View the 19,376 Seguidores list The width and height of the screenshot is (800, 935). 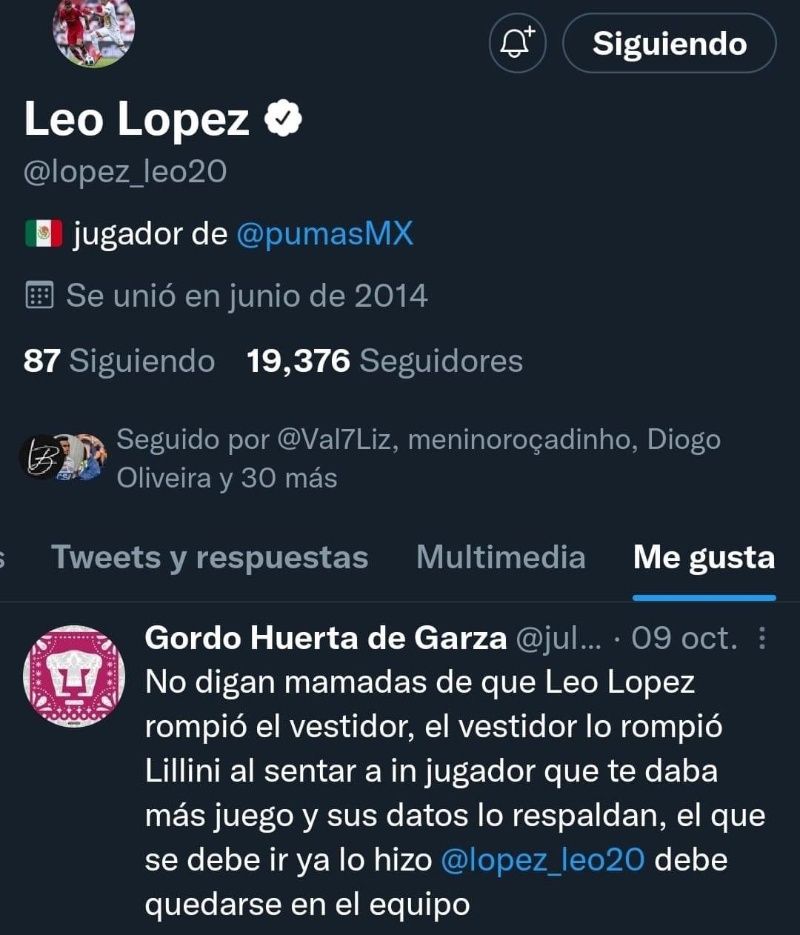click(x=385, y=361)
